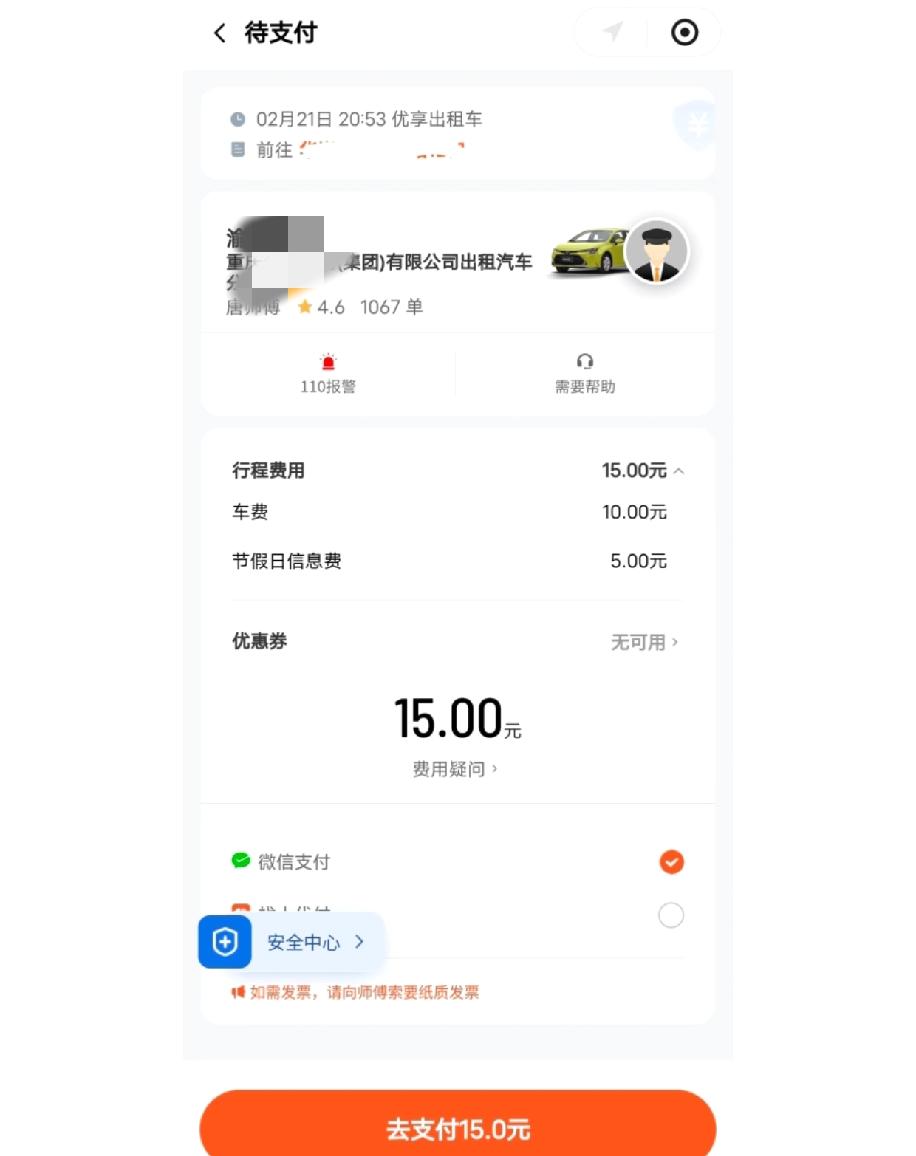Go back using the 待支付 chevron
This screenshot has height=1156, width=916.
[219, 33]
